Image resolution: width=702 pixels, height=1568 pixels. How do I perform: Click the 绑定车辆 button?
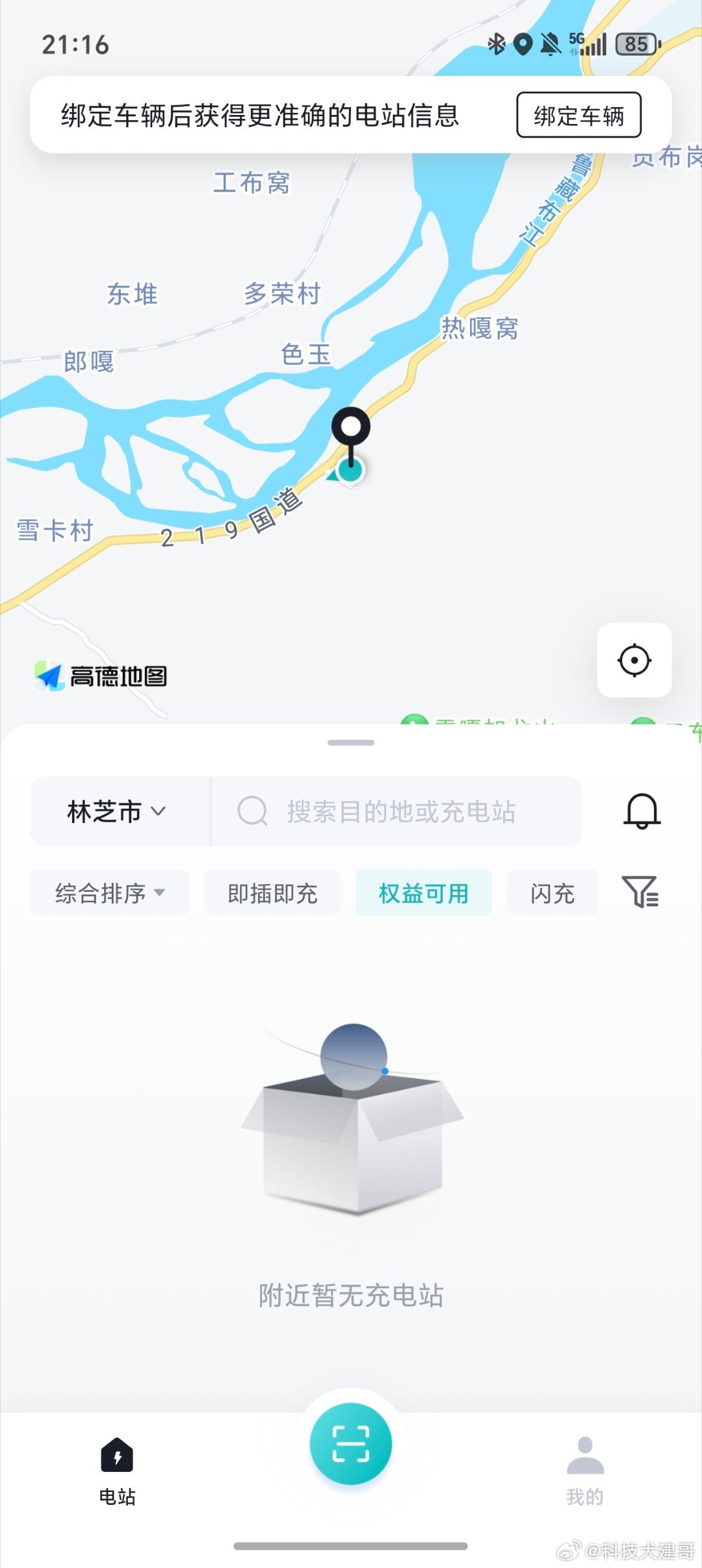(x=578, y=116)
